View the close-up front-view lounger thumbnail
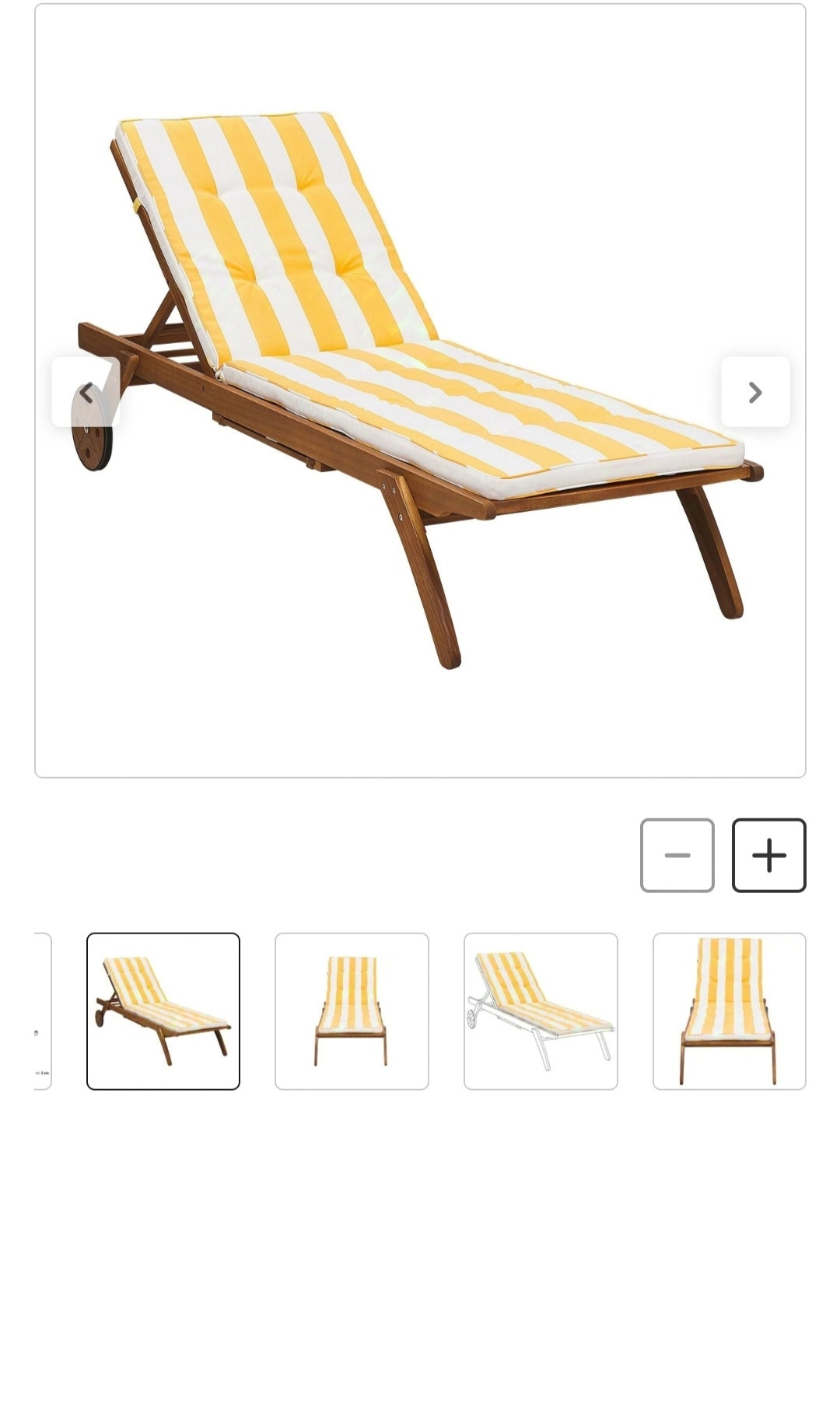Image resolution: width=840 pixels, height=1401 pixels. (729, 1010)
